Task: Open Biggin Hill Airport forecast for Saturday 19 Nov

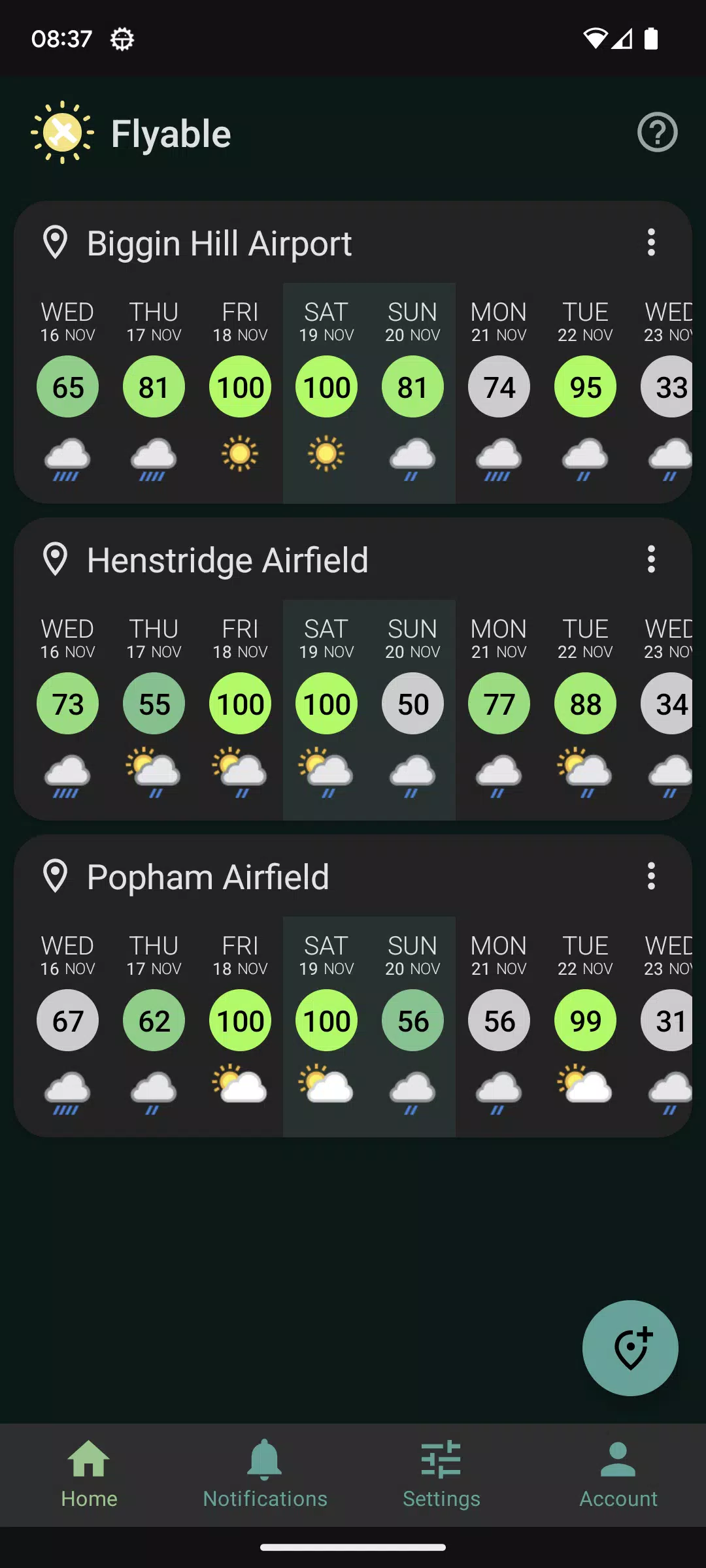Action: pyautogui.click(x=326, y=392)
